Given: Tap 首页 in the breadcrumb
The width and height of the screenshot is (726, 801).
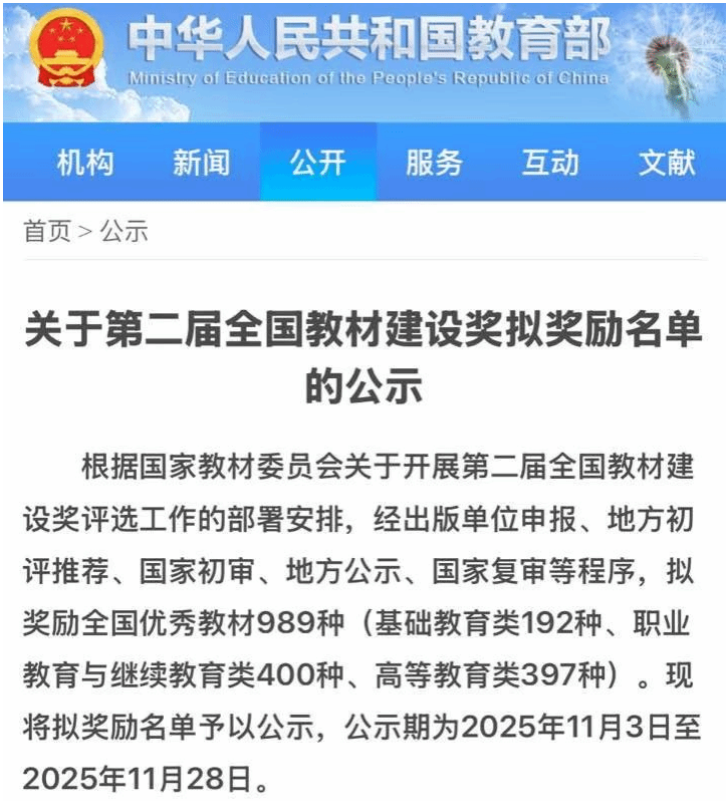Looking at the screenshot, I should pyautogui.click(x=47, y=231).
